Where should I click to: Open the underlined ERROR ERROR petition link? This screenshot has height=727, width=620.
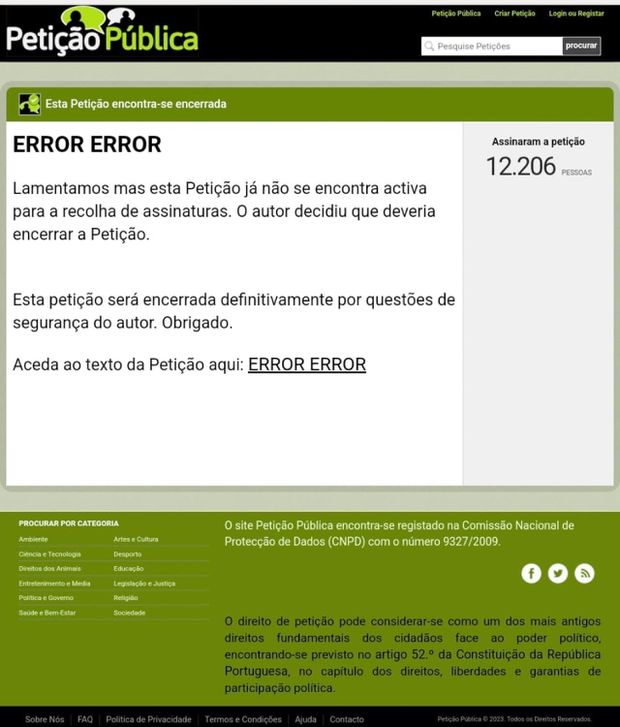point(307,365)
